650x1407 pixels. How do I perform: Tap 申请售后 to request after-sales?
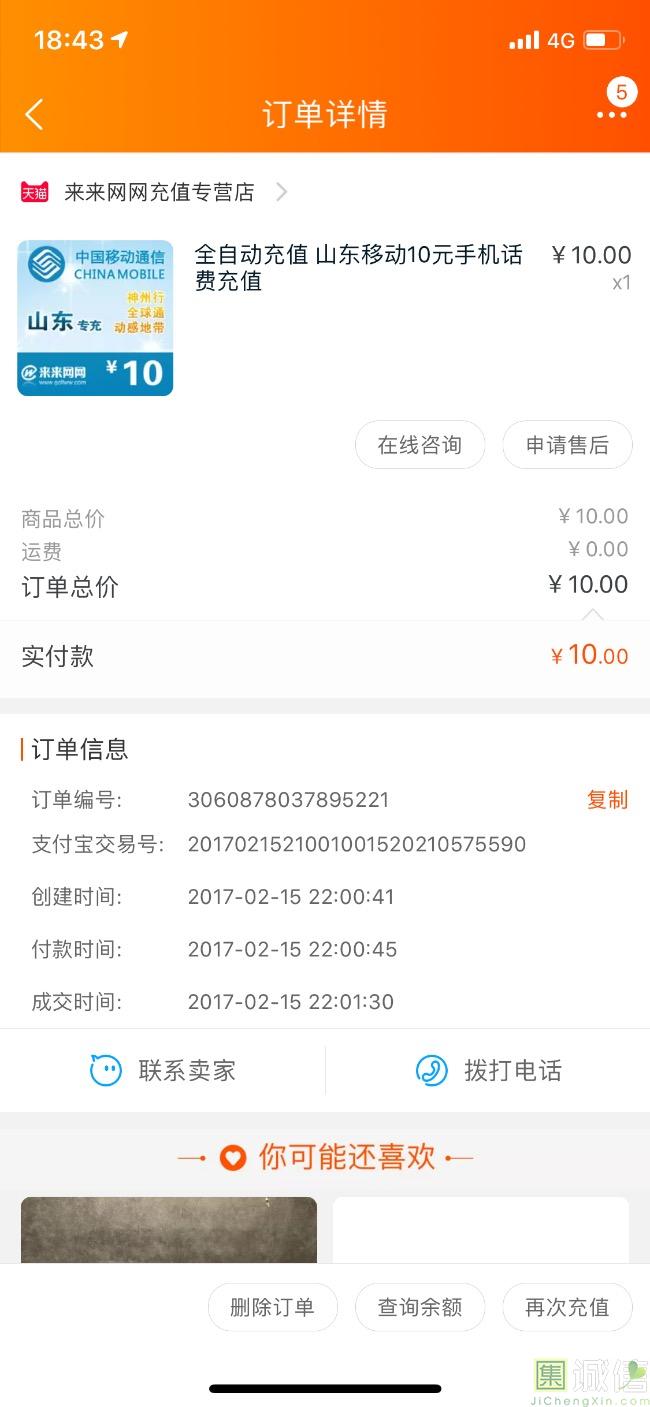[567, 445]
